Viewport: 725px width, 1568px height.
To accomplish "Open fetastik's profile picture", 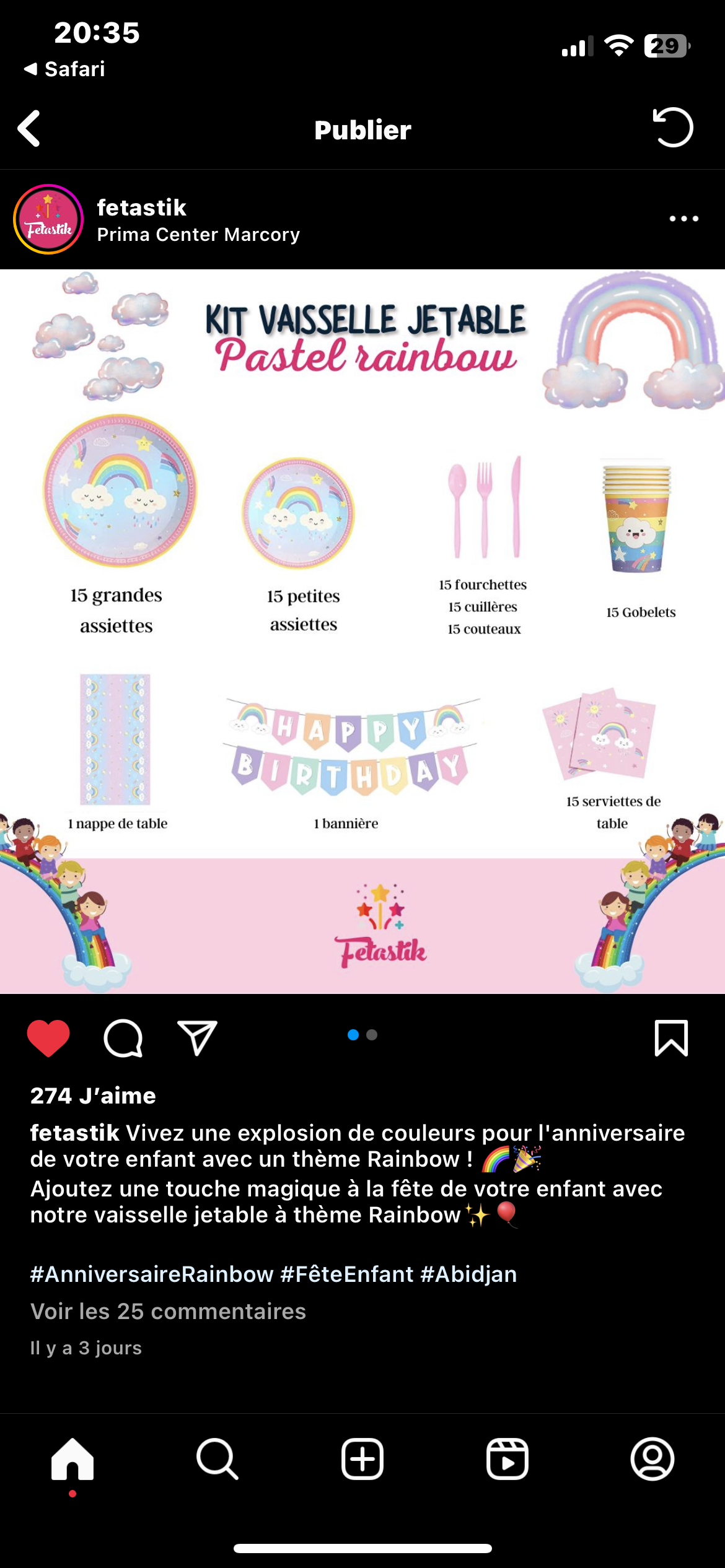I will (x=48, y=219).
